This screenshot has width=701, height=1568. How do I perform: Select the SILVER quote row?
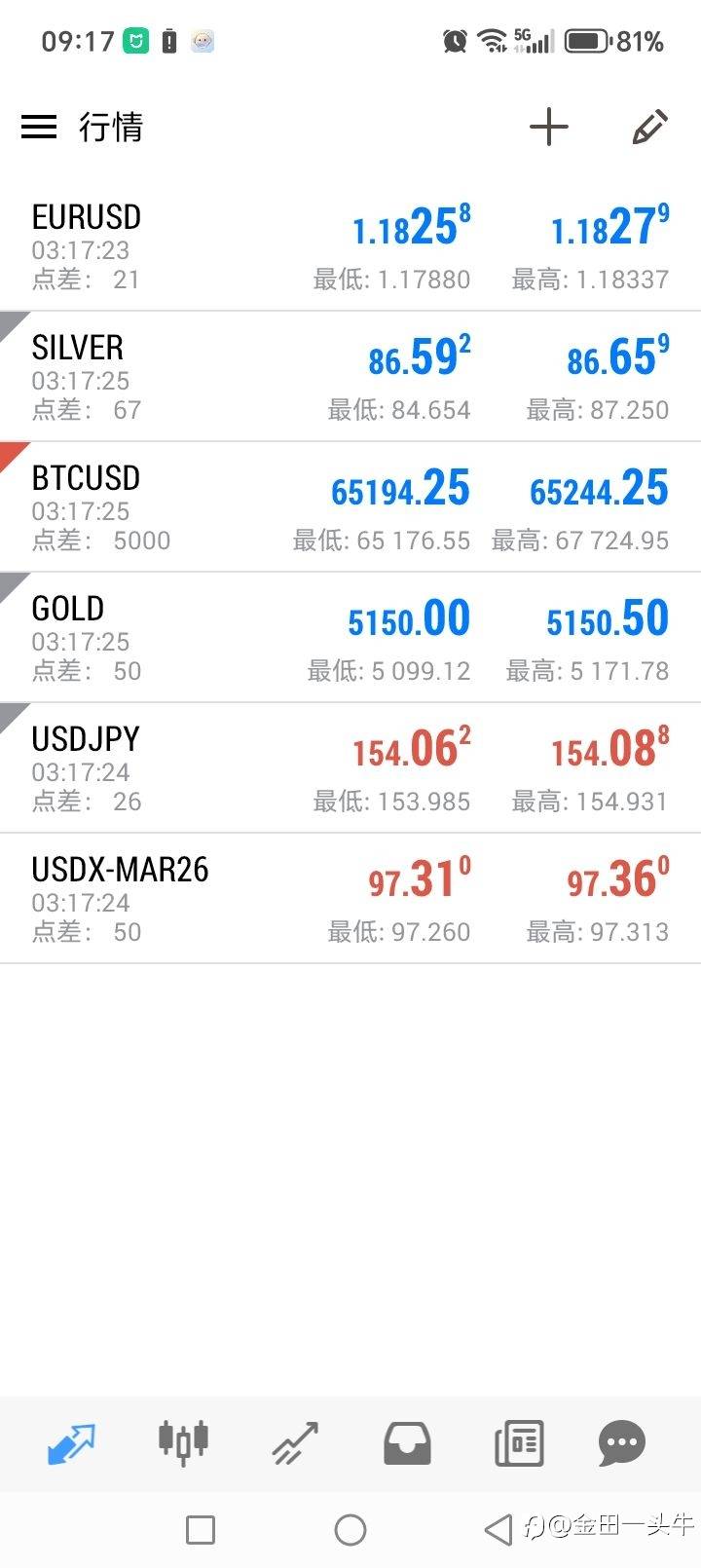pyautogui.click(x=350, y=378)
